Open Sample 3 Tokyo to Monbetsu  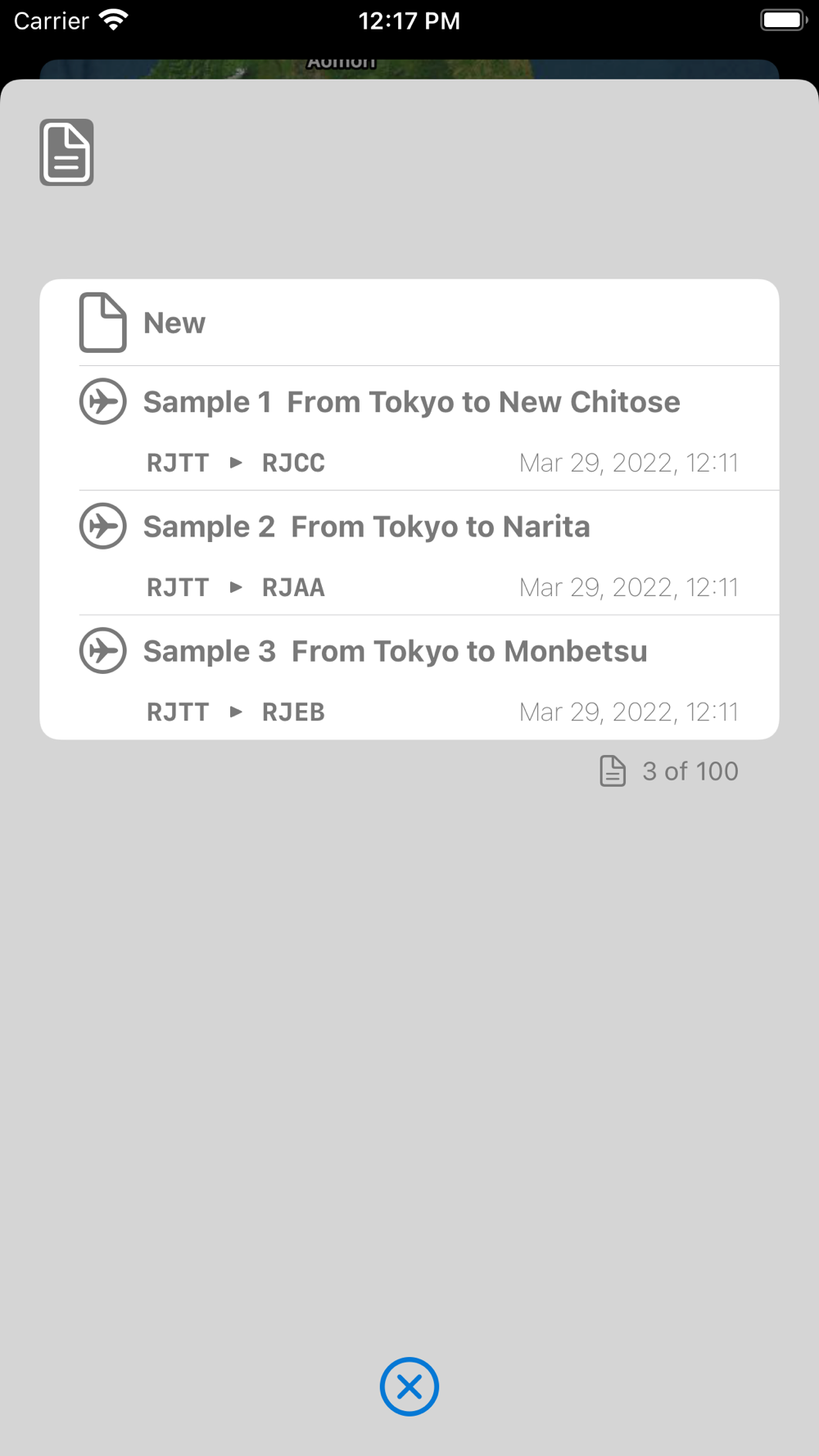coord(409,677)
